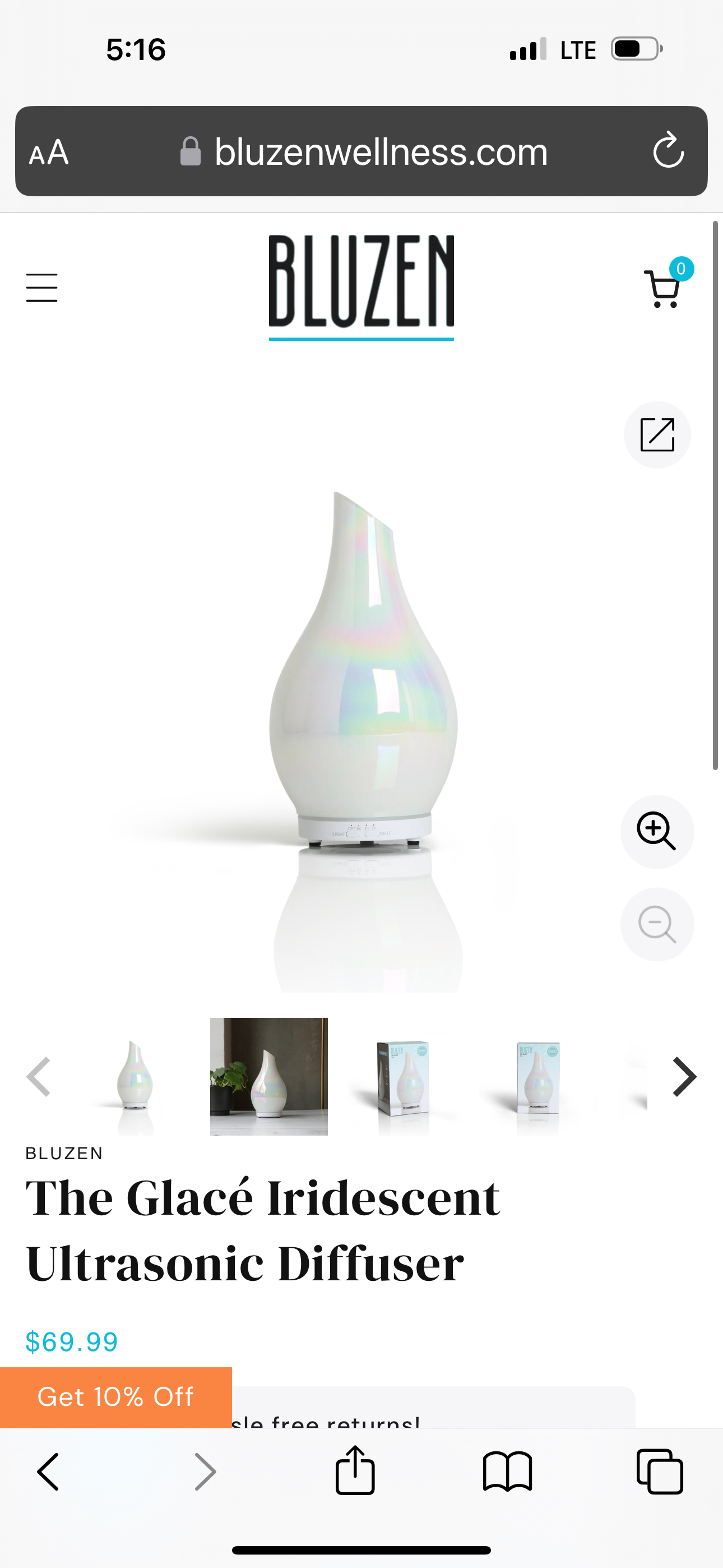The image size is (723, 1568).
Task: Zoom out on the product image
Action: point(656,924)
